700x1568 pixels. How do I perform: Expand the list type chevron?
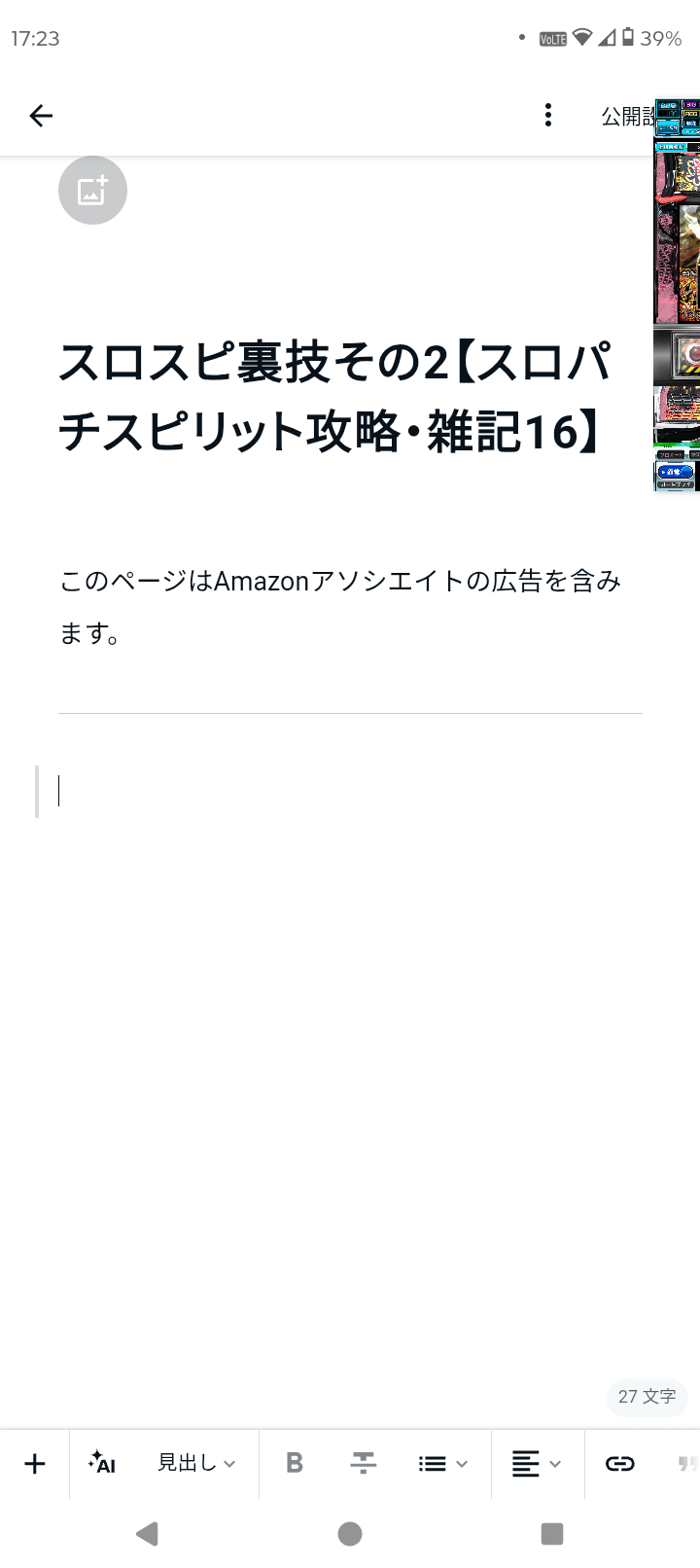[463, 1463]
